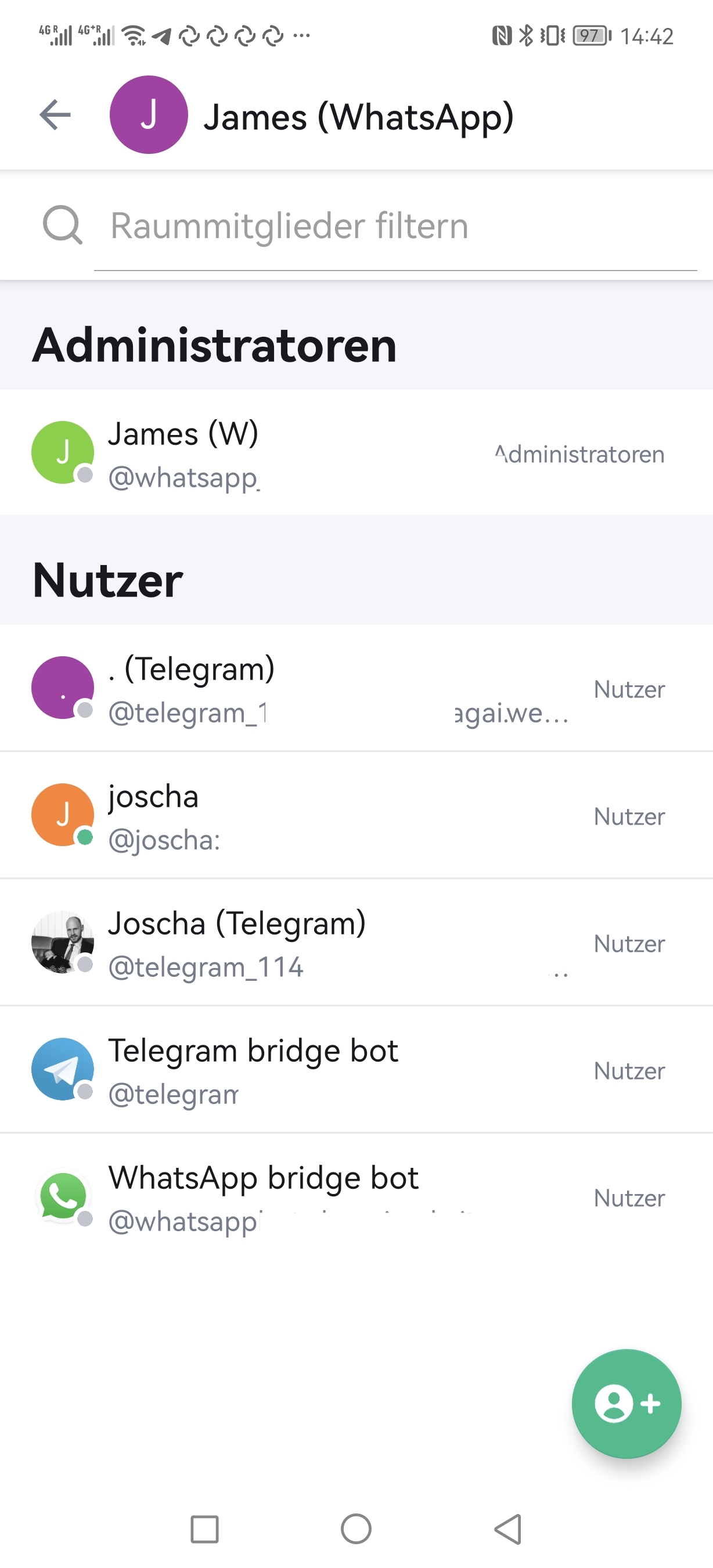This screenshot has width=713, height=1568.
Task: Open the . (Telegram) member profile
Action: (x=356, y=688)
